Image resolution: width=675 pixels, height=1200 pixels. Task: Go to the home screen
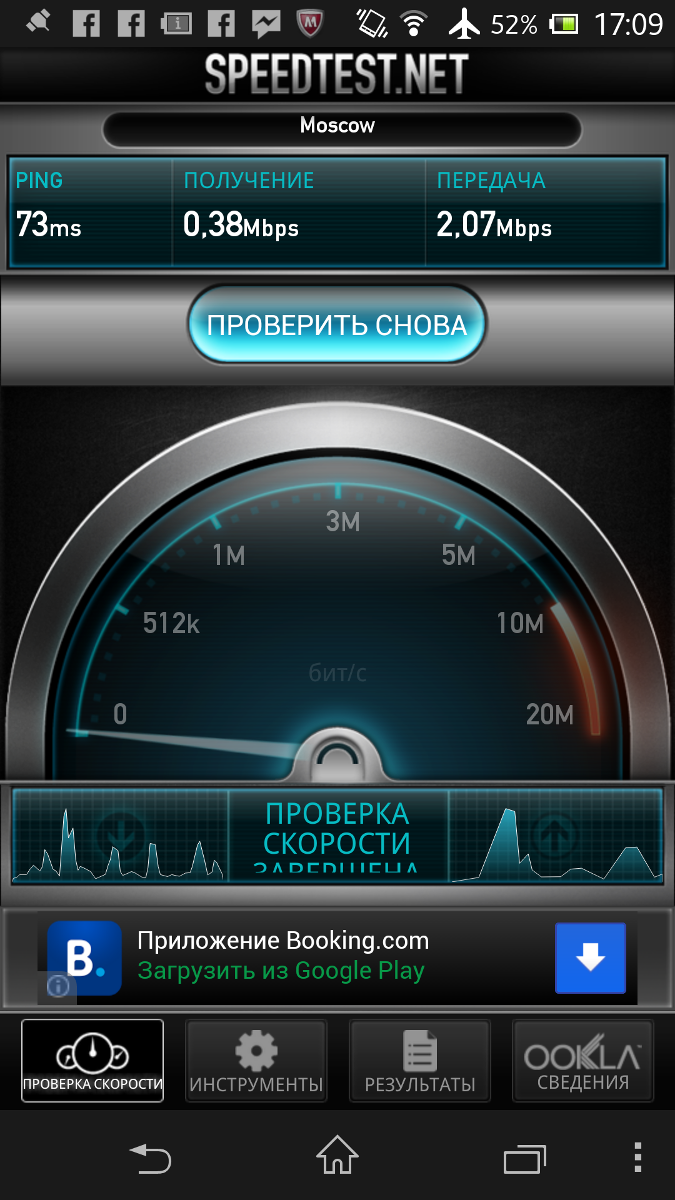[337, 1158]
